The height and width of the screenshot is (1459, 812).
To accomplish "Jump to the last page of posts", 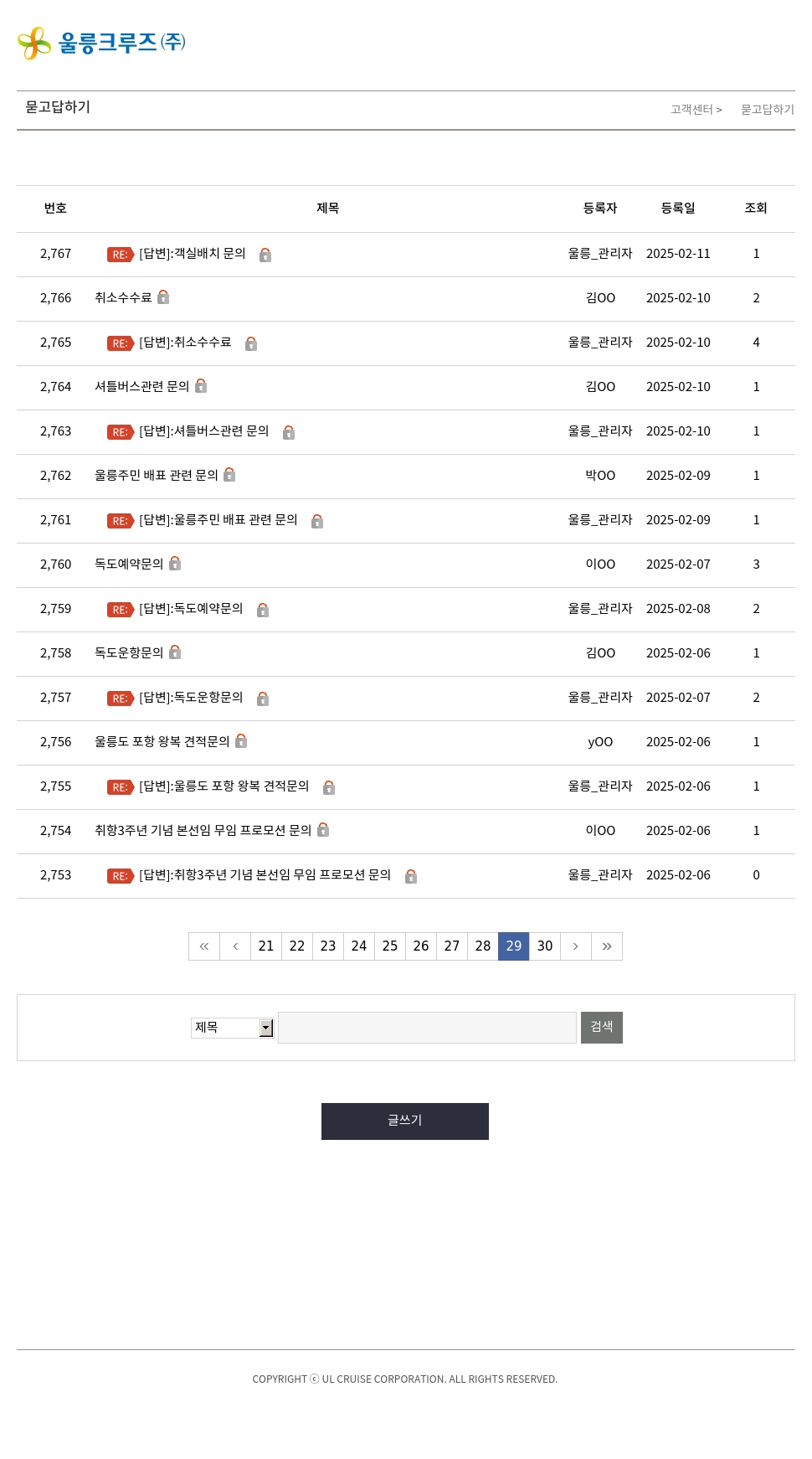I will pos(607,946).
